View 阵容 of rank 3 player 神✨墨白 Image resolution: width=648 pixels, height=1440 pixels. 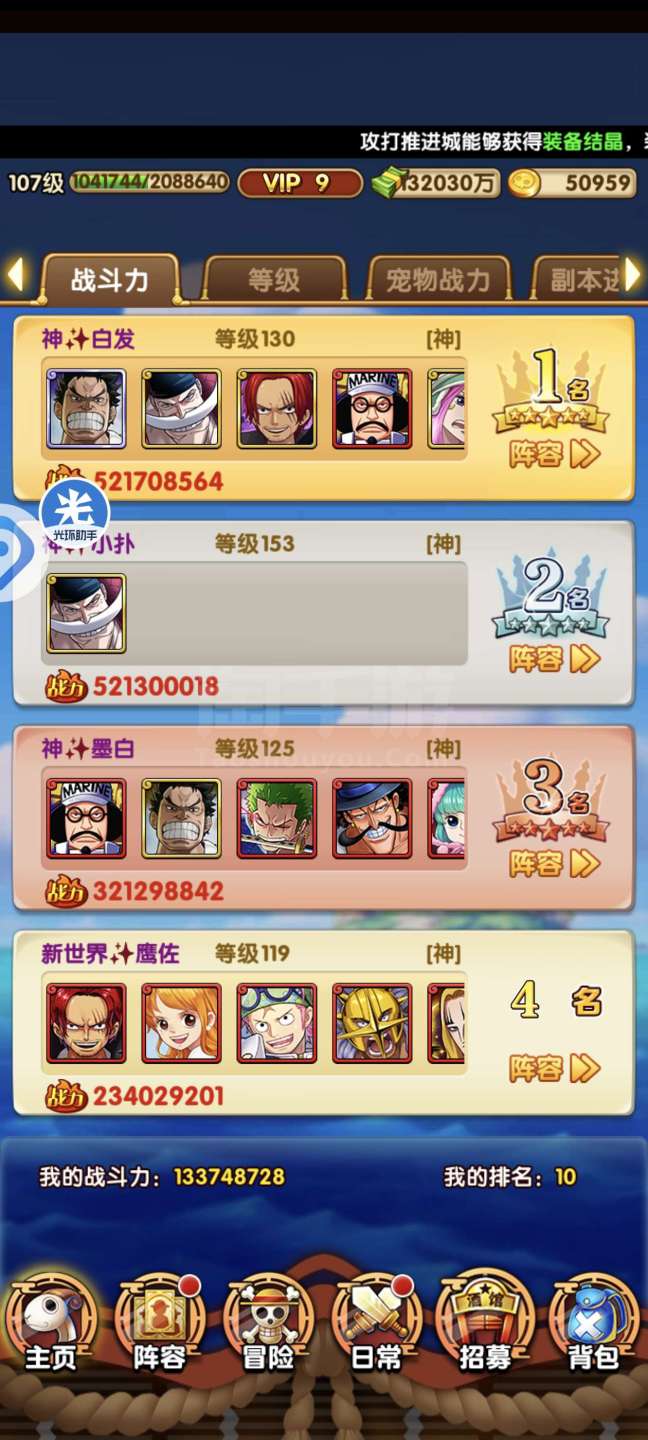point(554,863)
